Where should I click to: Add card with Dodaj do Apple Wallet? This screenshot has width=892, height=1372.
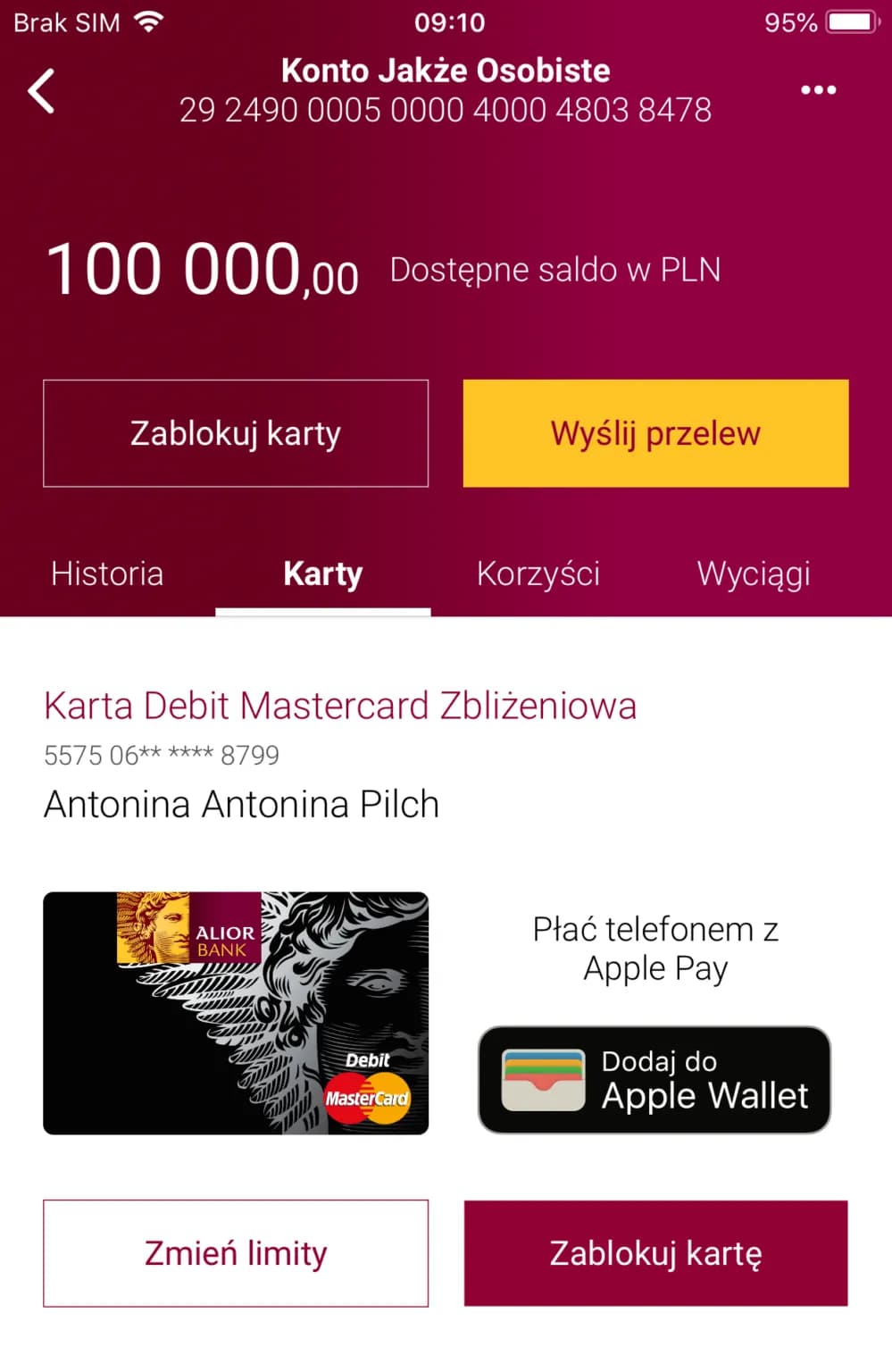point(654,1080)
